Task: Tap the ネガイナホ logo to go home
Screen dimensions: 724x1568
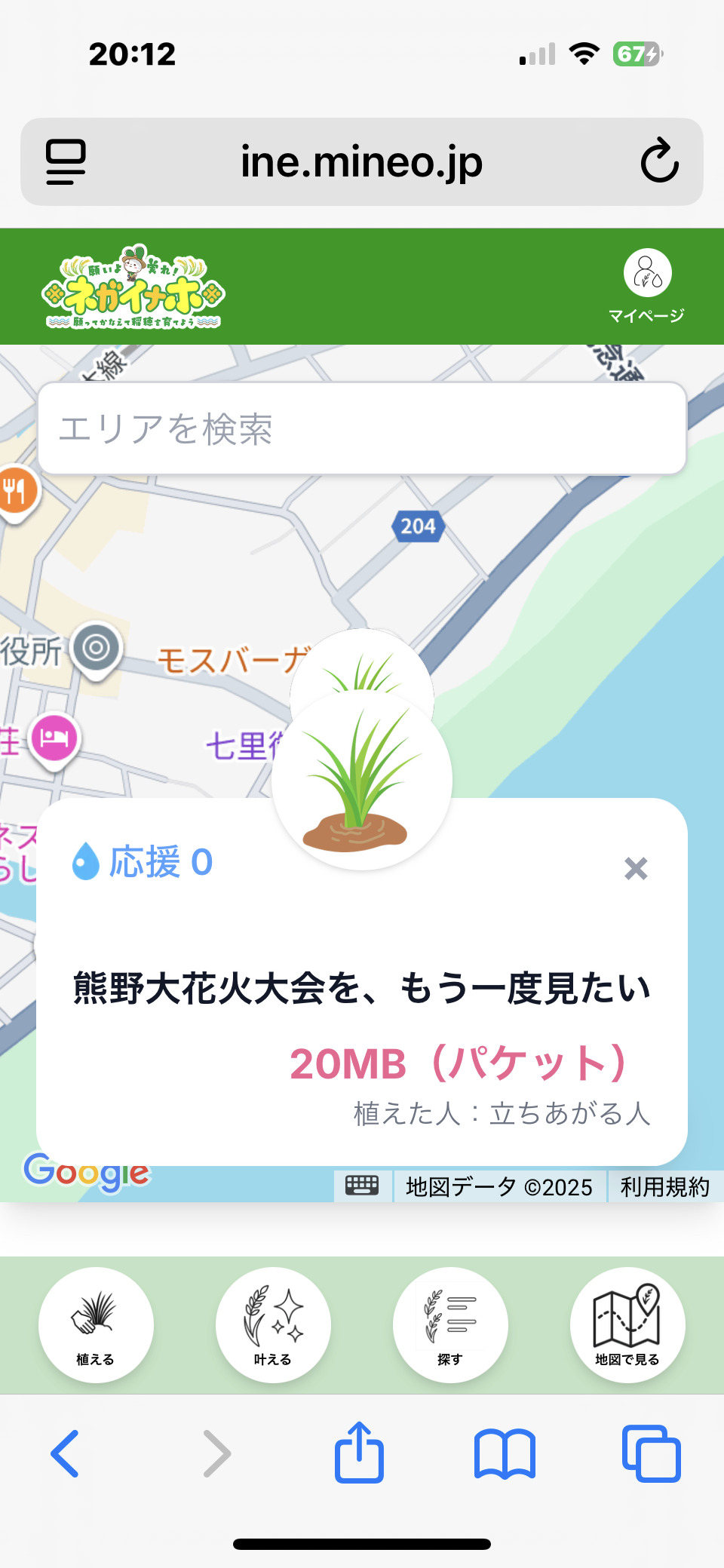Action: point(133,287)
